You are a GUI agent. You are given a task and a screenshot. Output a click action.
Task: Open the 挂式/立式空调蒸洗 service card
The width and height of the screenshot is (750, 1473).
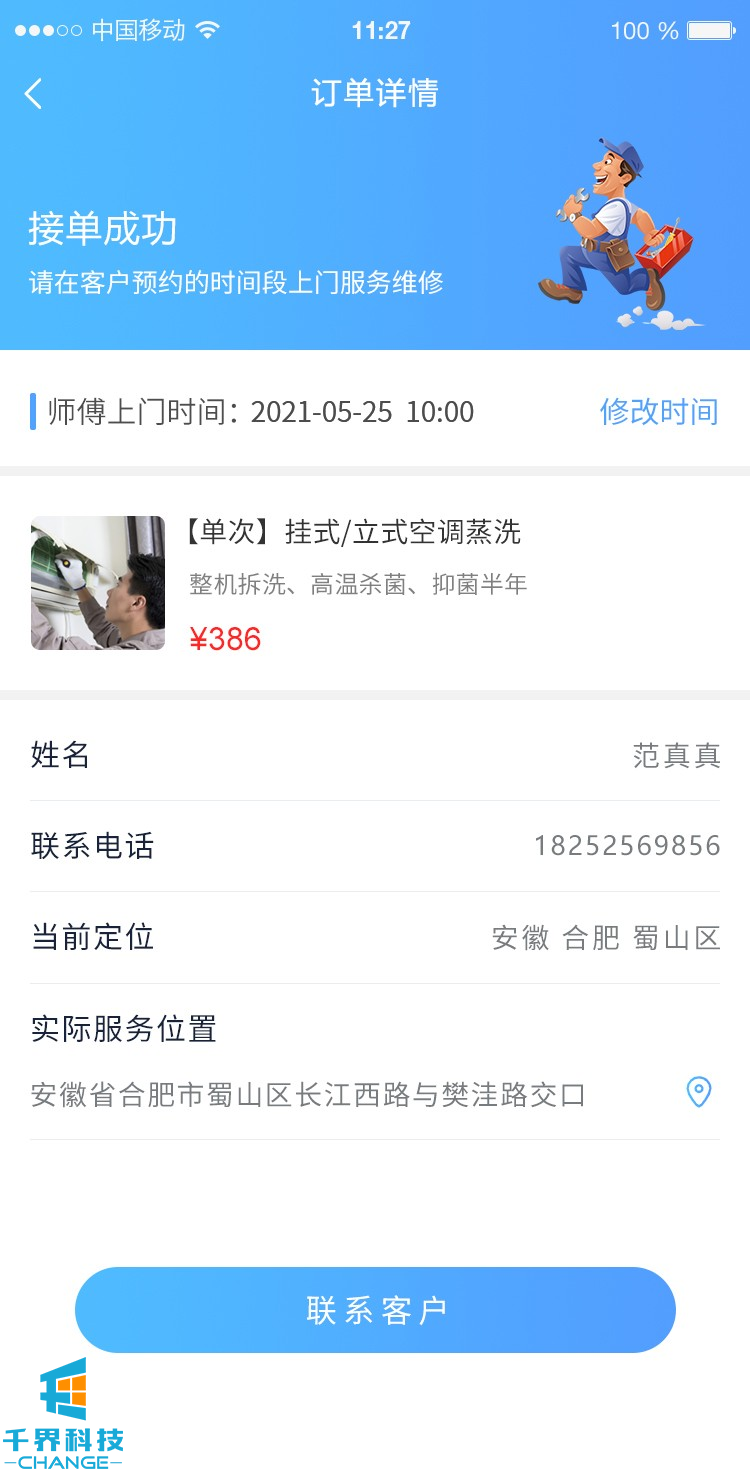click(375, 583)
